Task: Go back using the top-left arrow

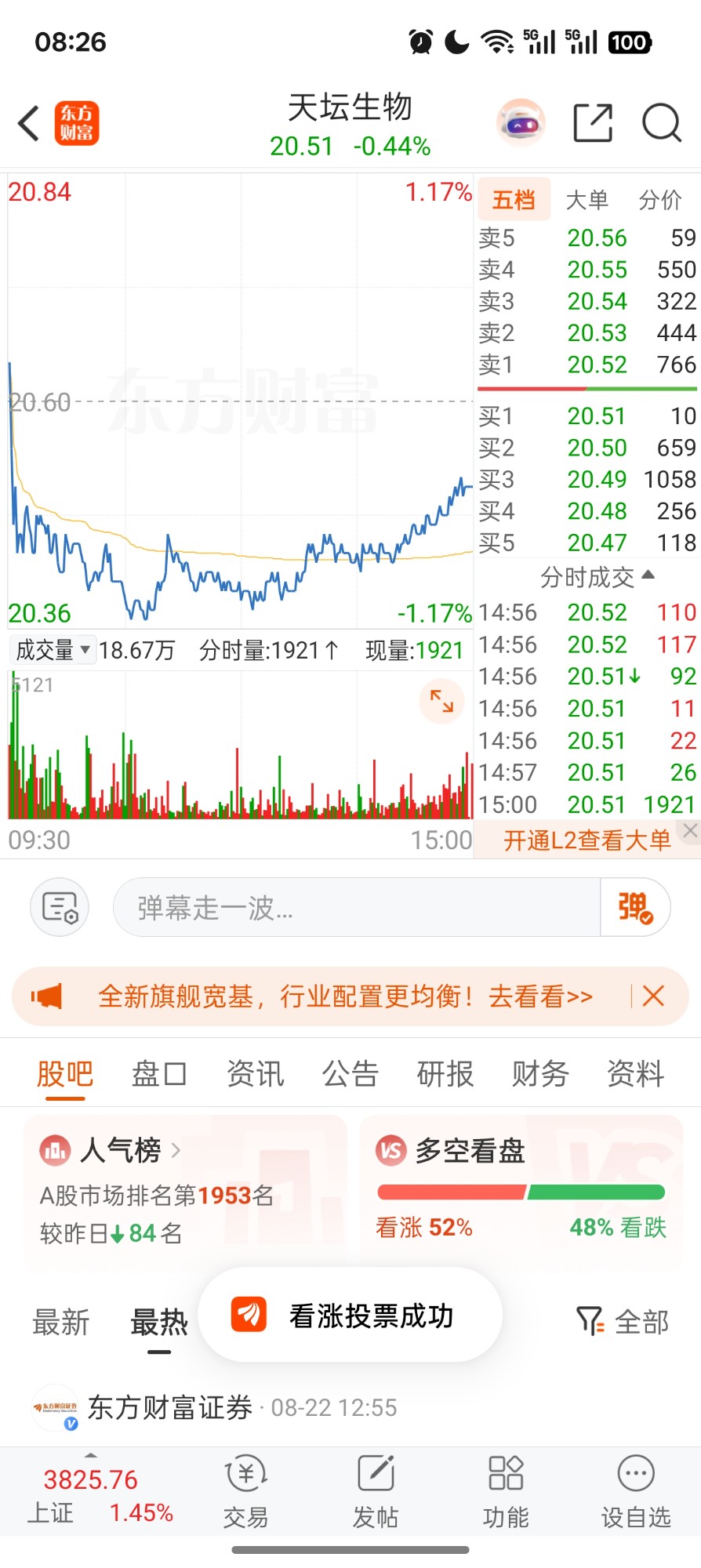Action: (x=29, y=123)
